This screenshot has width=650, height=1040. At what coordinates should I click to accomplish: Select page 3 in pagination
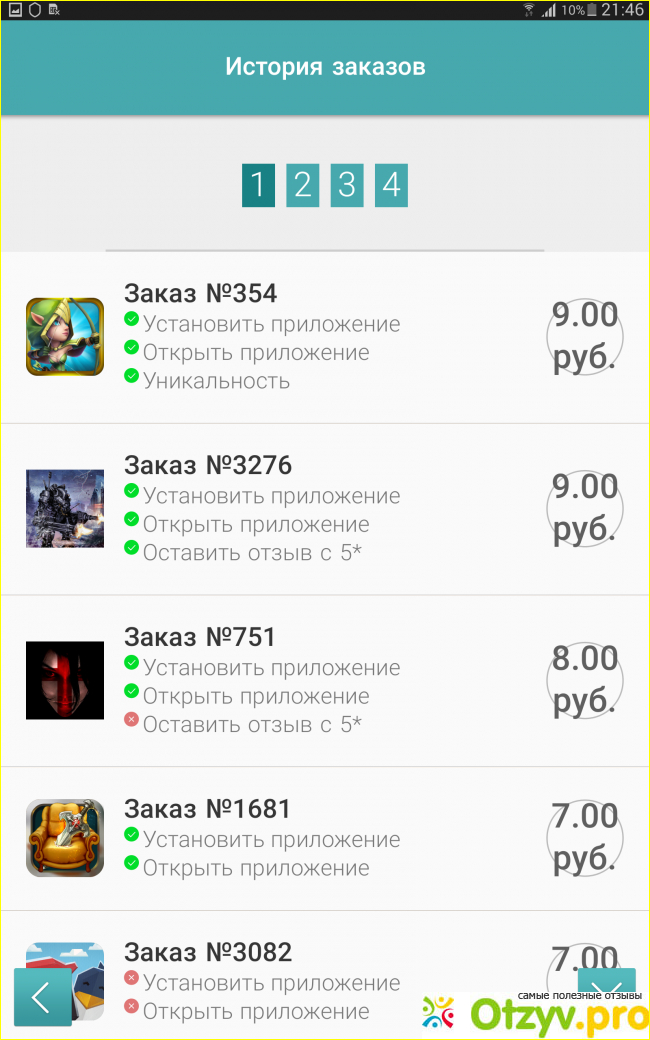pos(347,186)
